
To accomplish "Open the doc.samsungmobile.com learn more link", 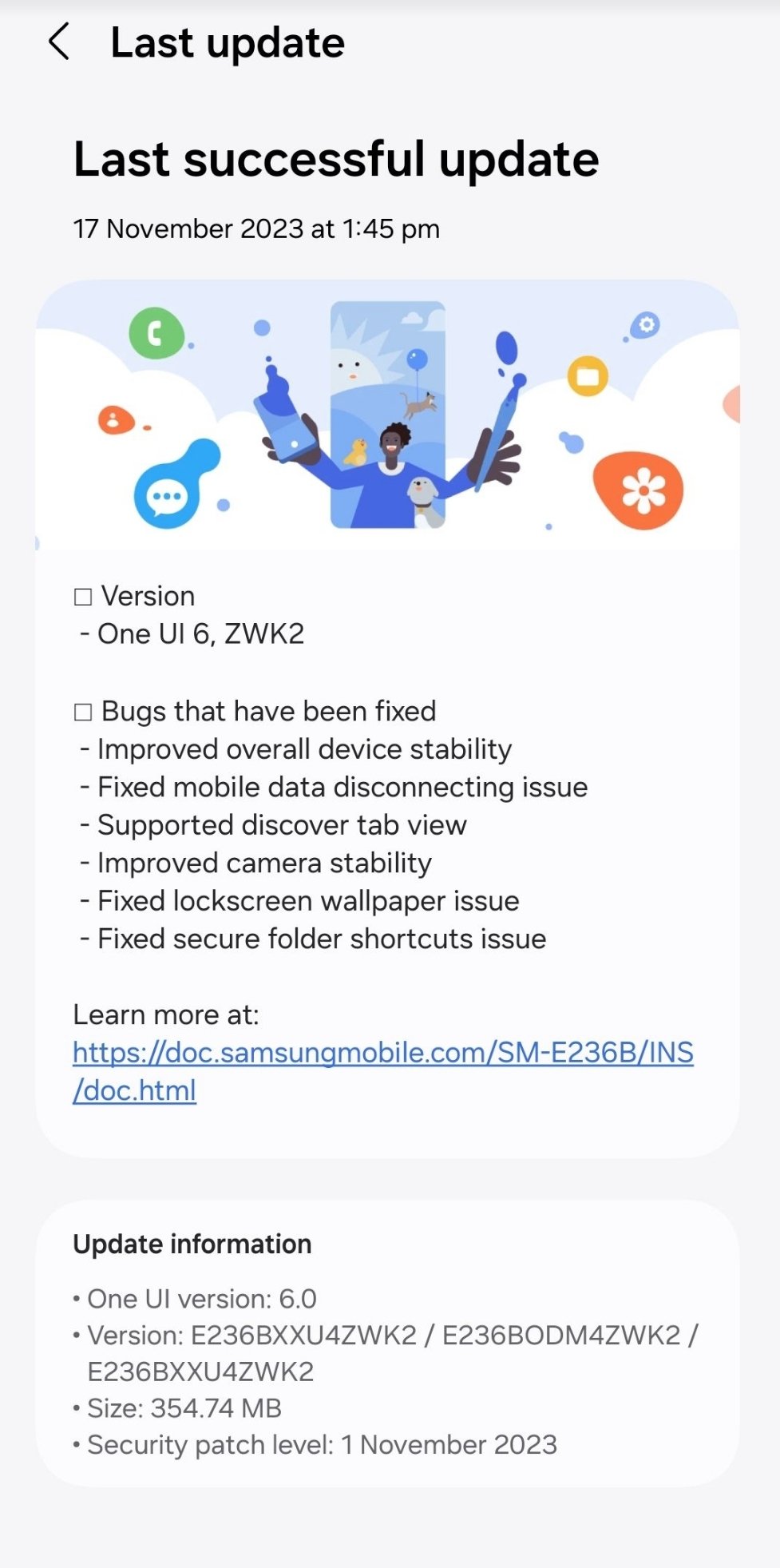I will tap(382, 1054).
